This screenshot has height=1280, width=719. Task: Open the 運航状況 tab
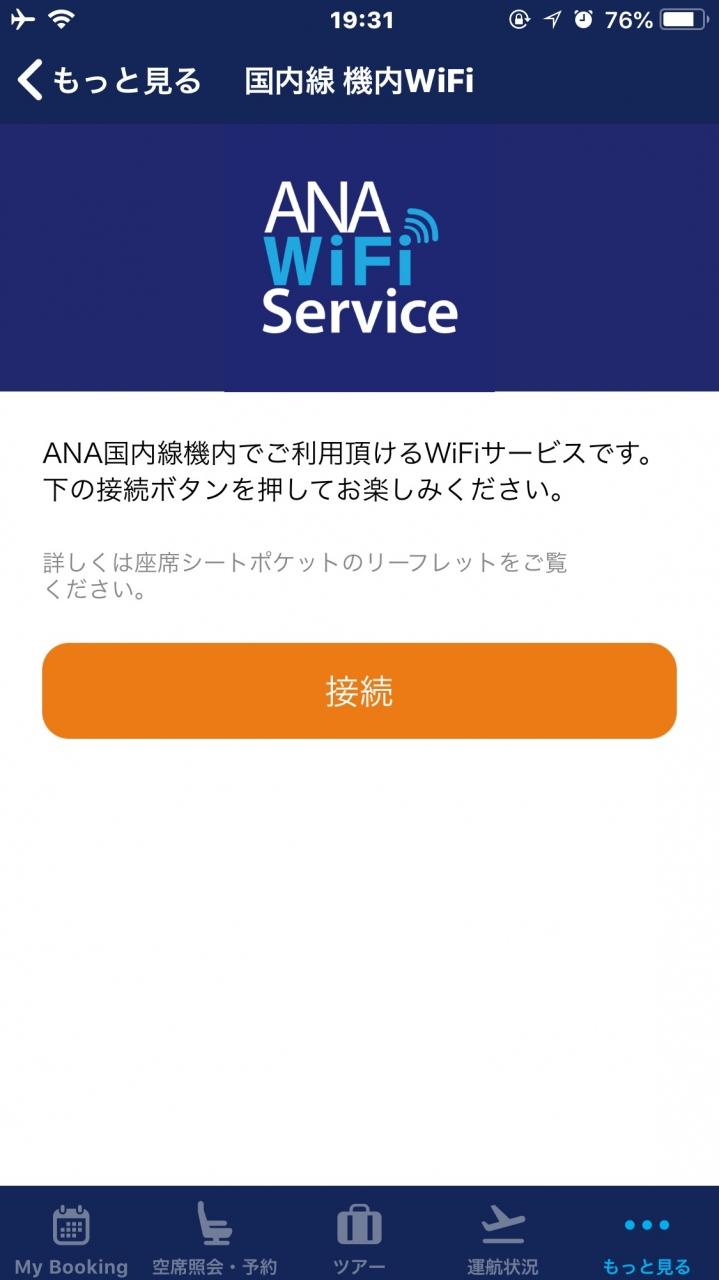(503, 1238)
